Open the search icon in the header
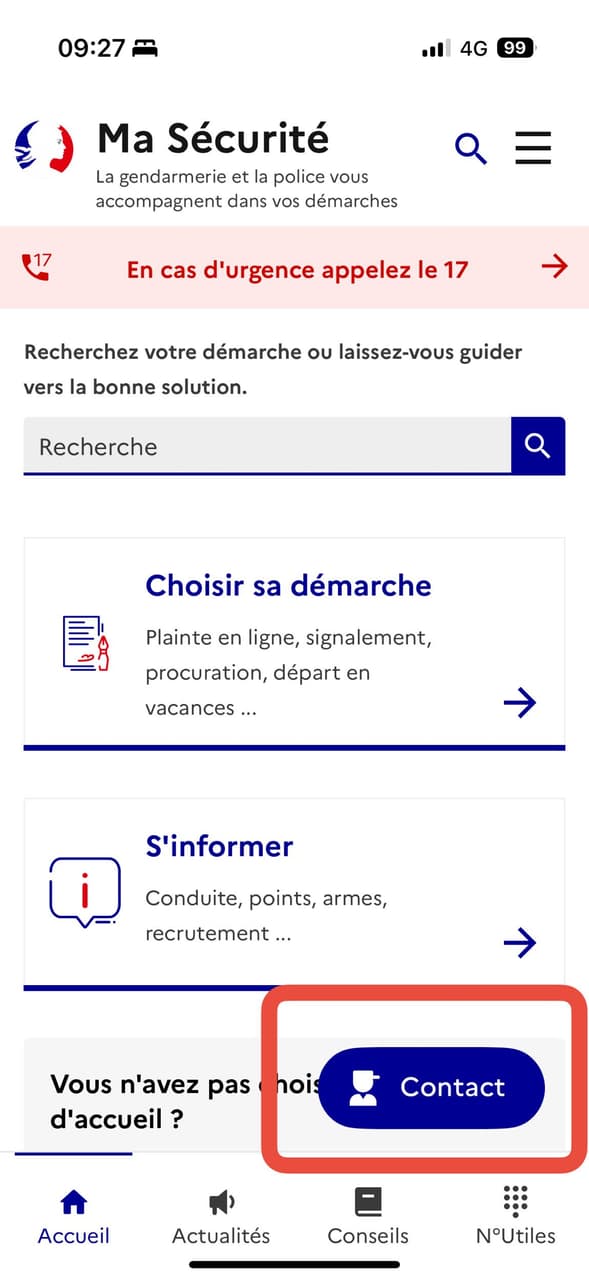The height and width of the screenshot is (1280, 589). 471,149
